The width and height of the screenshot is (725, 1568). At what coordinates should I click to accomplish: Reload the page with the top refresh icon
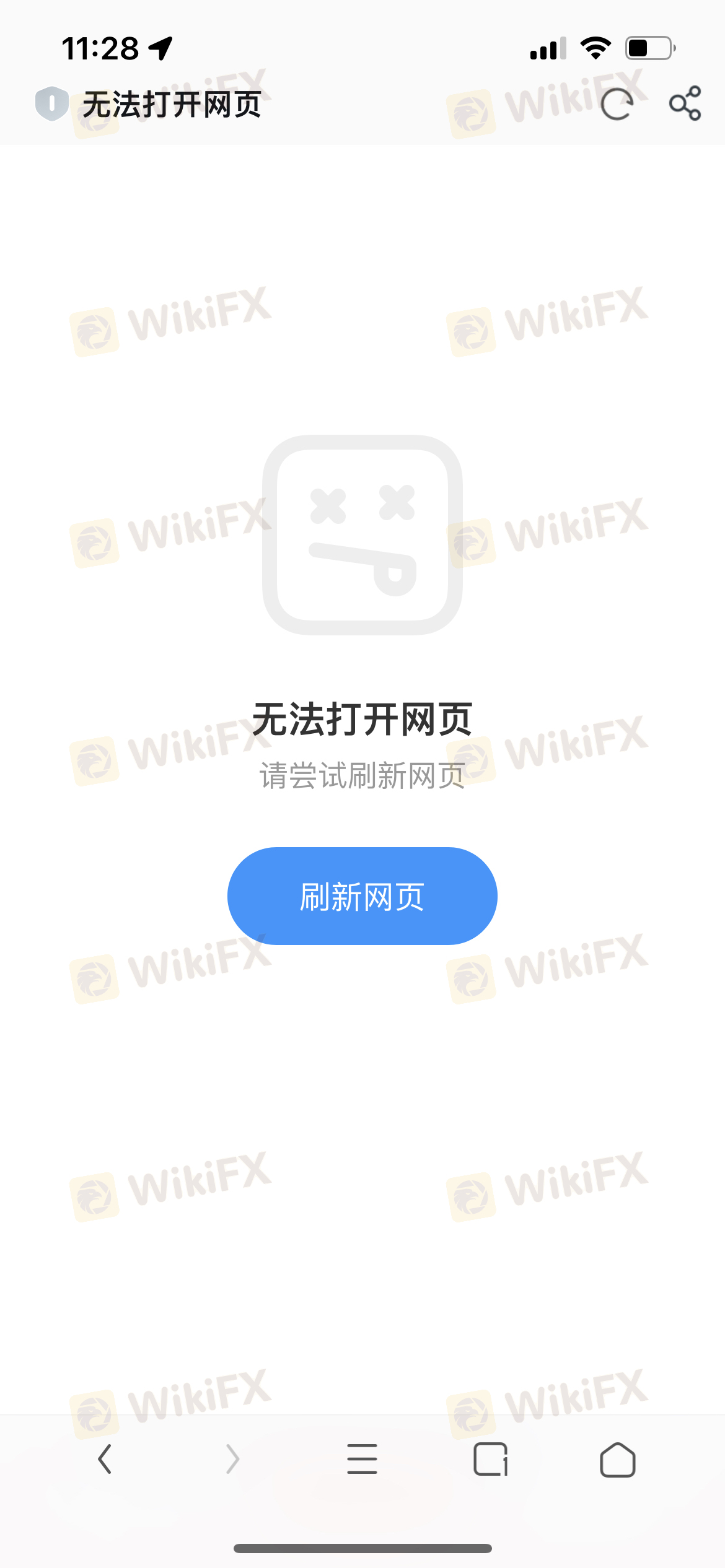(x=617, y=104)
